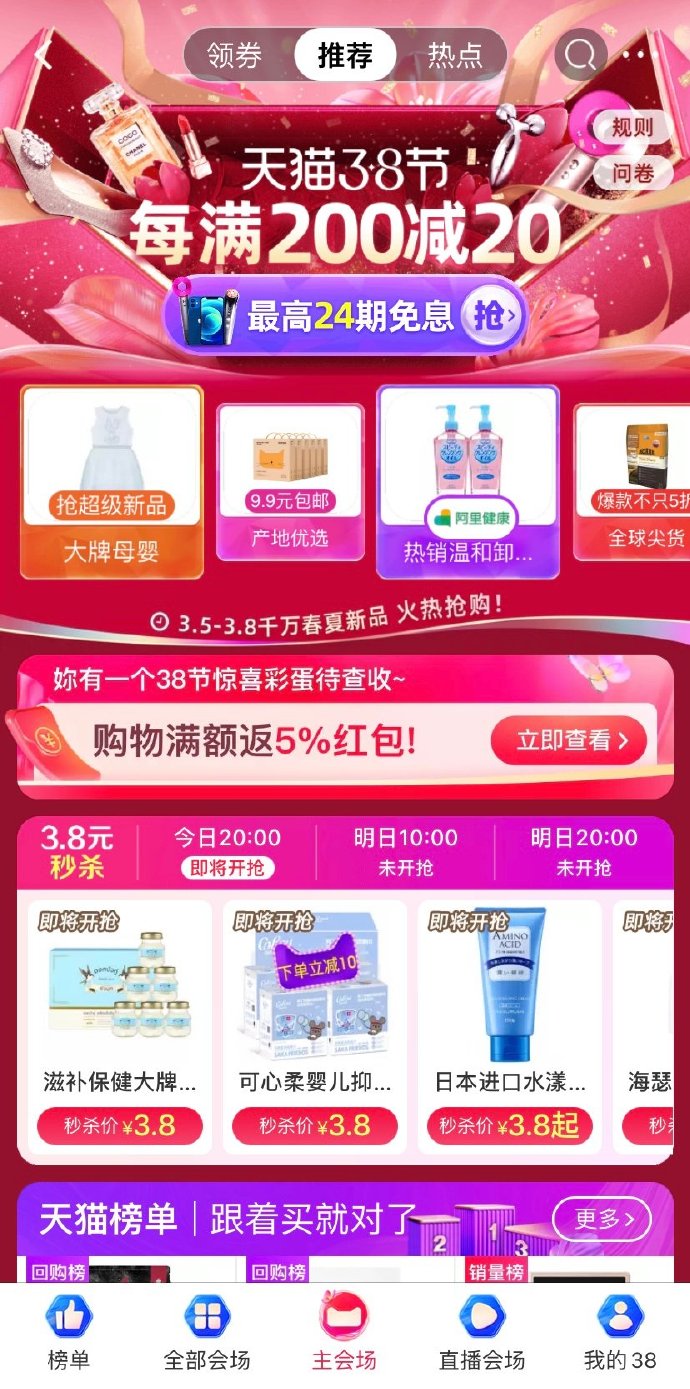Viewport: 690px width, 1389px height.
Task: Open the 我的38 bottom tab
Action: click(x=620, y=1333)
